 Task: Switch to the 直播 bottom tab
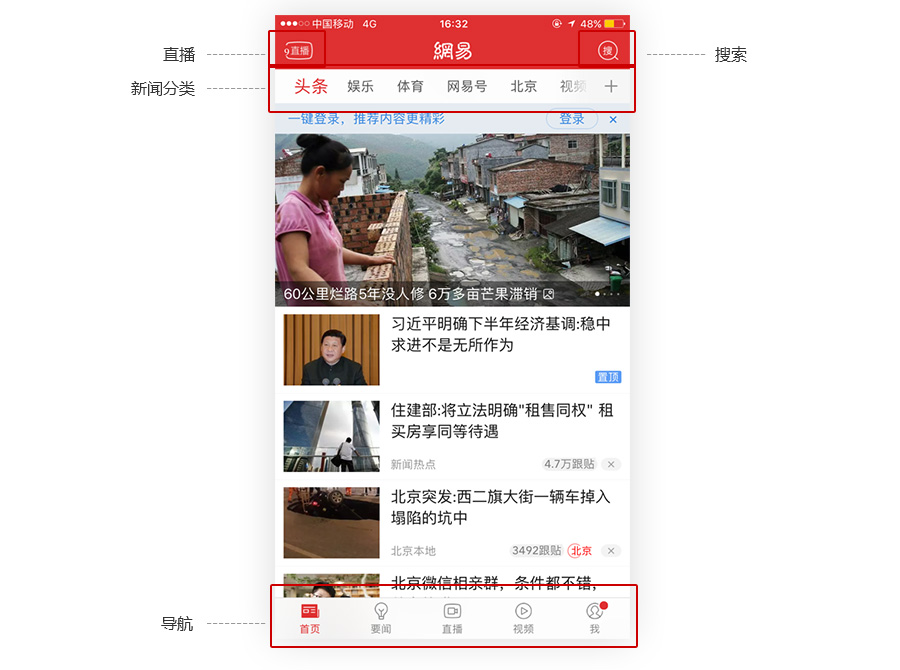(x=452, y=618)
